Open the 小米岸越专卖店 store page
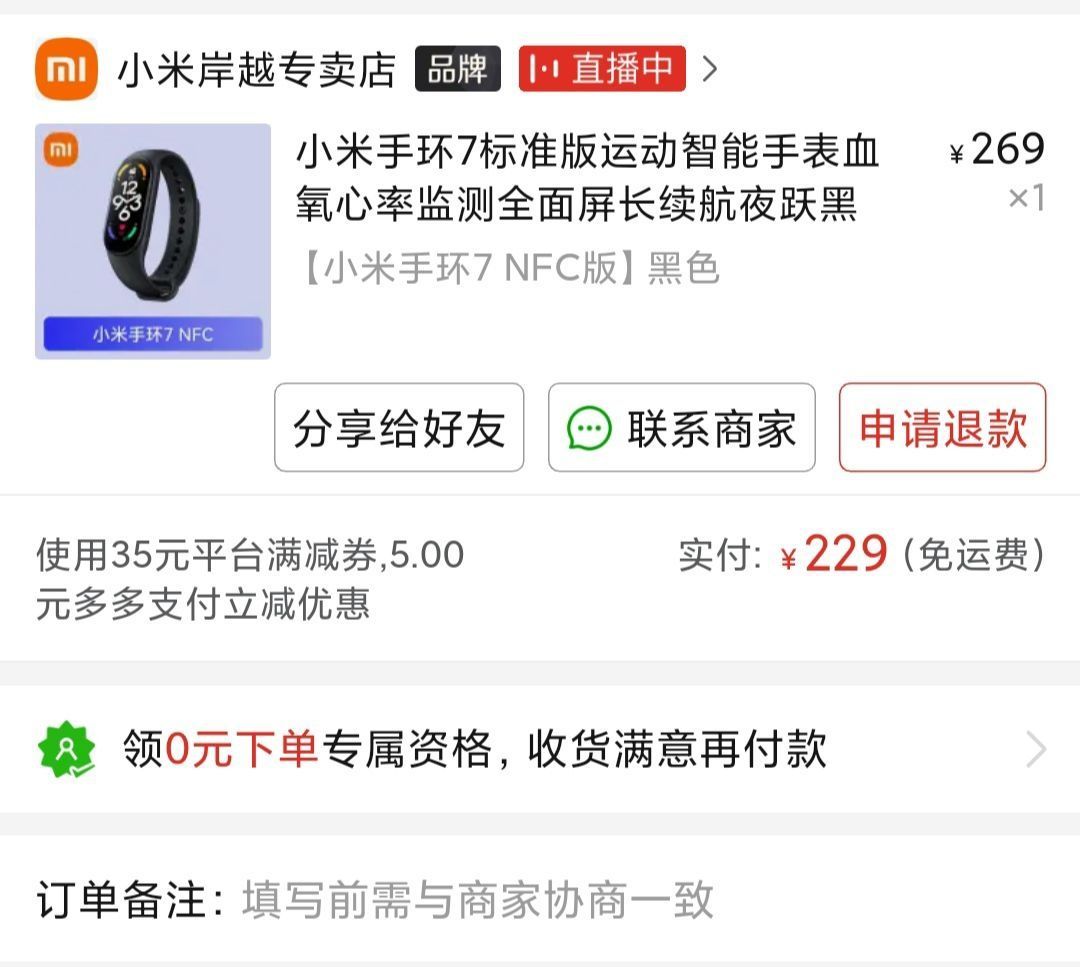This screenshot has width=1080, height=967. pyautogui.click(x=256, y=70)
